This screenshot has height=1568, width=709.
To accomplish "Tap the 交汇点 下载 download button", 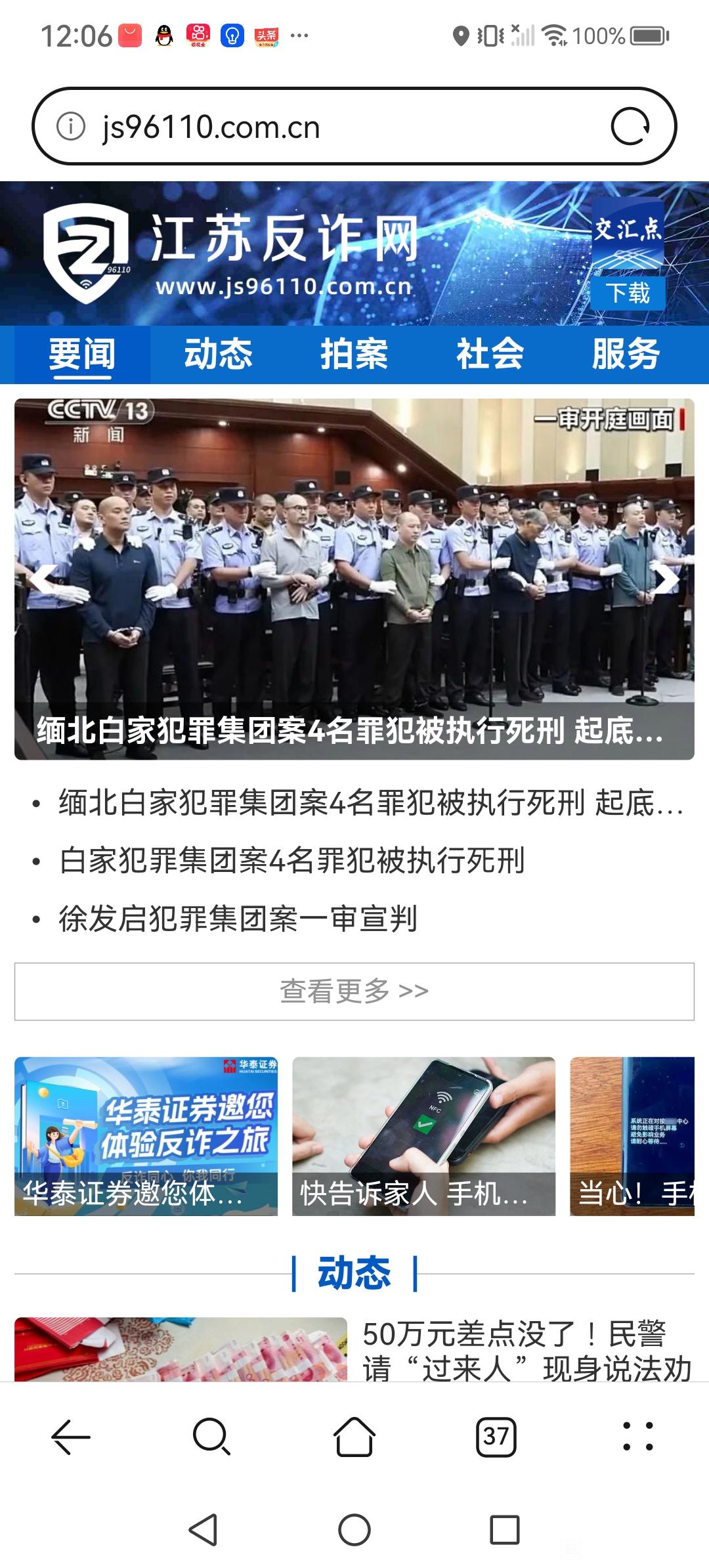I will tap(628, 292).
